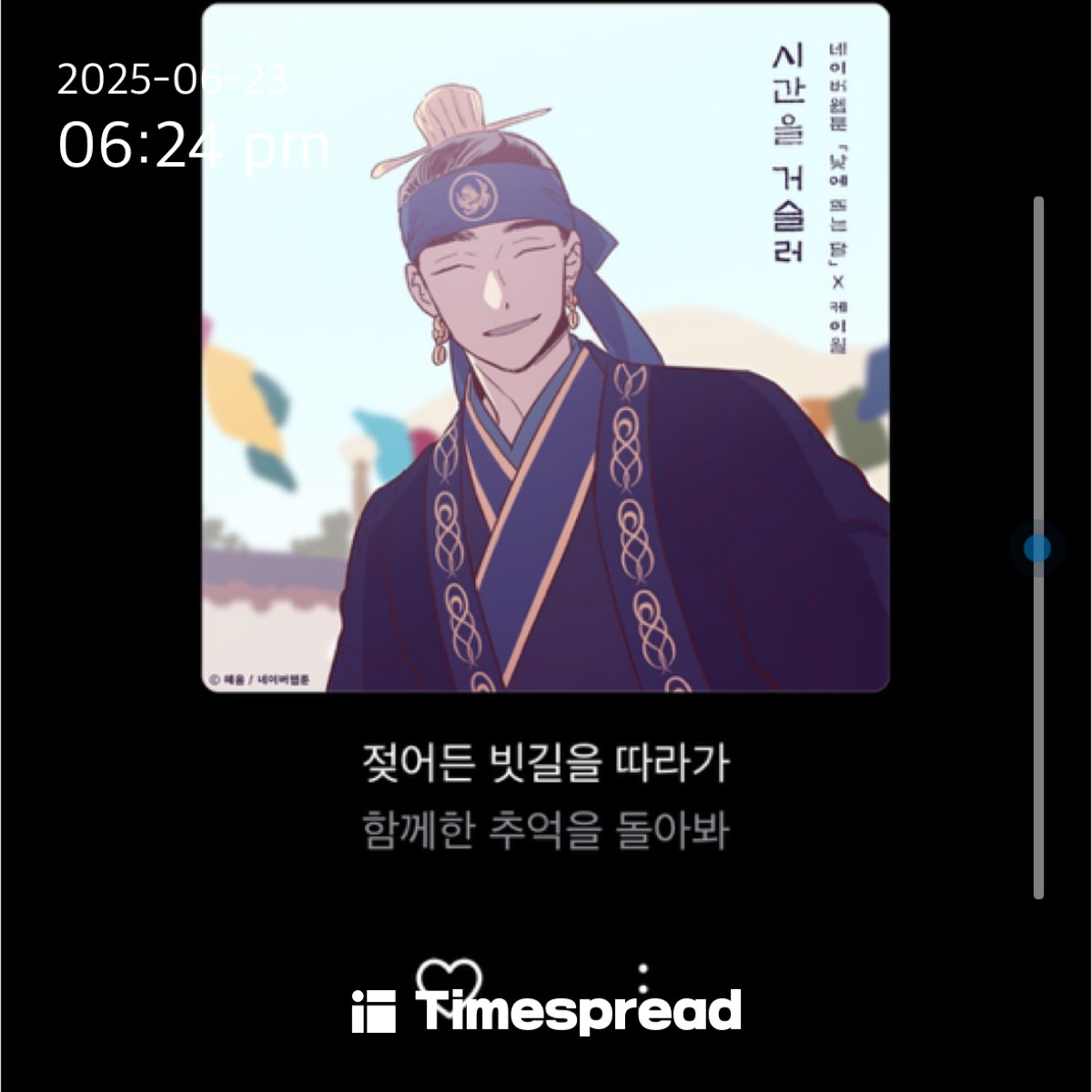Open full lyrics from the highlighted lyric line

pyautogui.click(x=546, y=764)
